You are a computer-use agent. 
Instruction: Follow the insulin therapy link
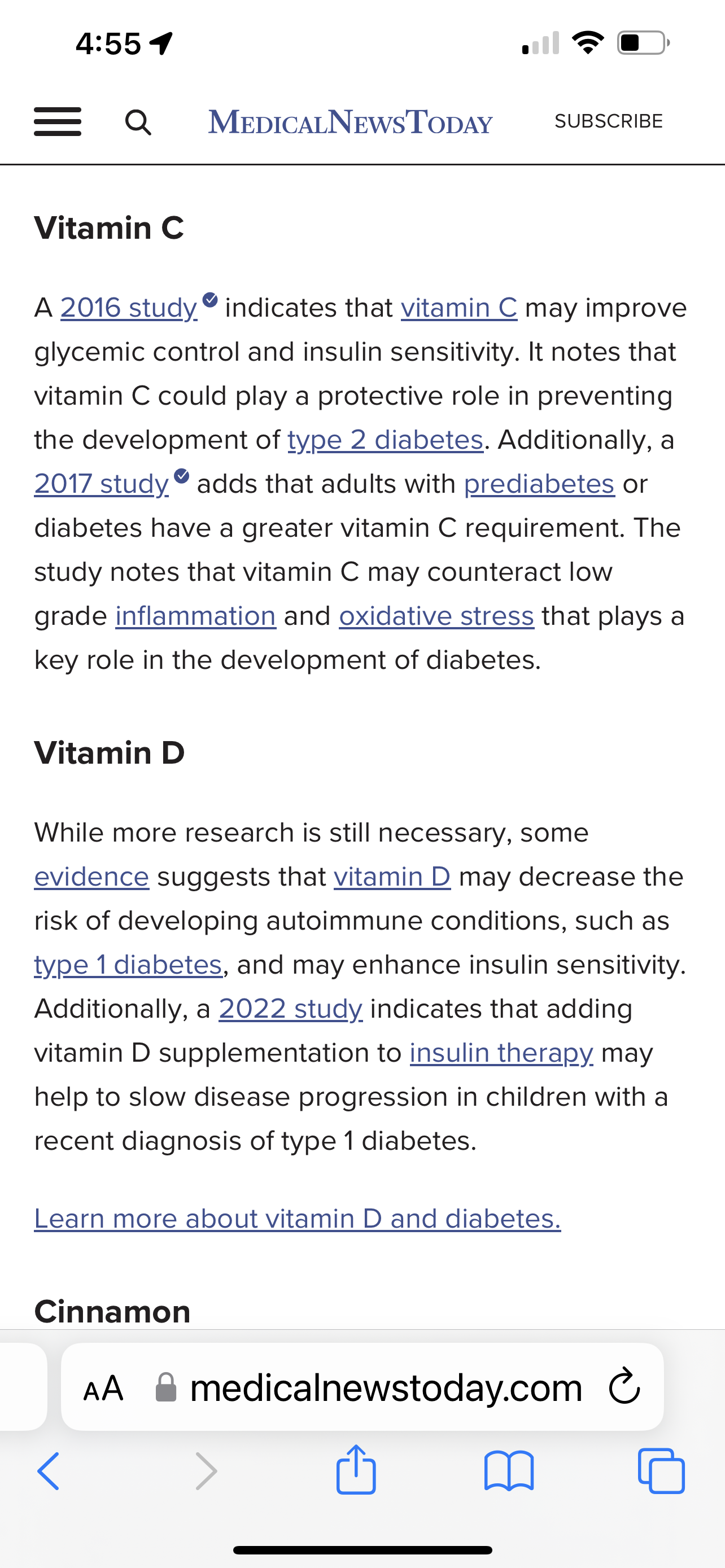[x=501, y=1053]
